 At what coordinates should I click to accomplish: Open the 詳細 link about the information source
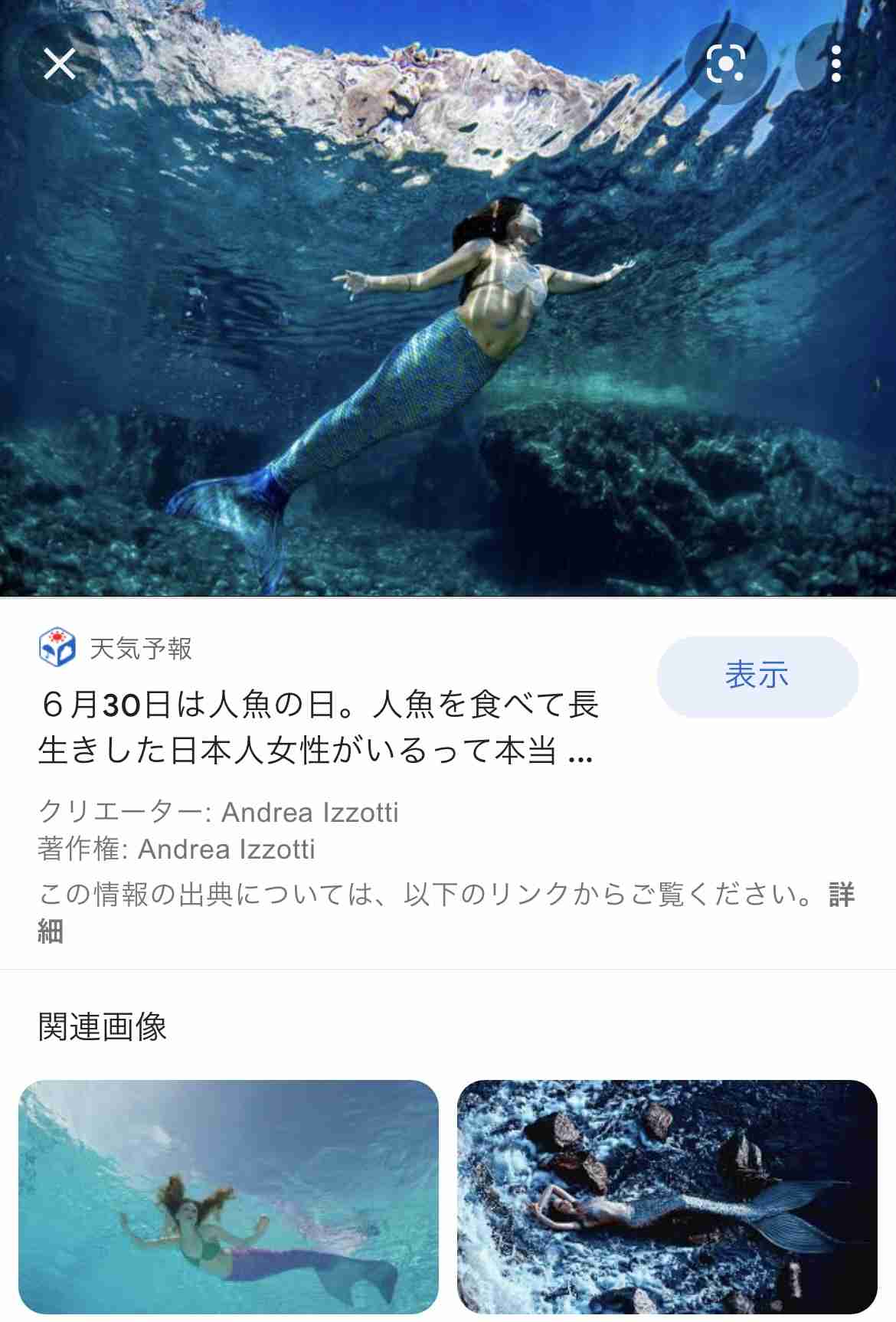pyautogui.click(x=841, y=895)
